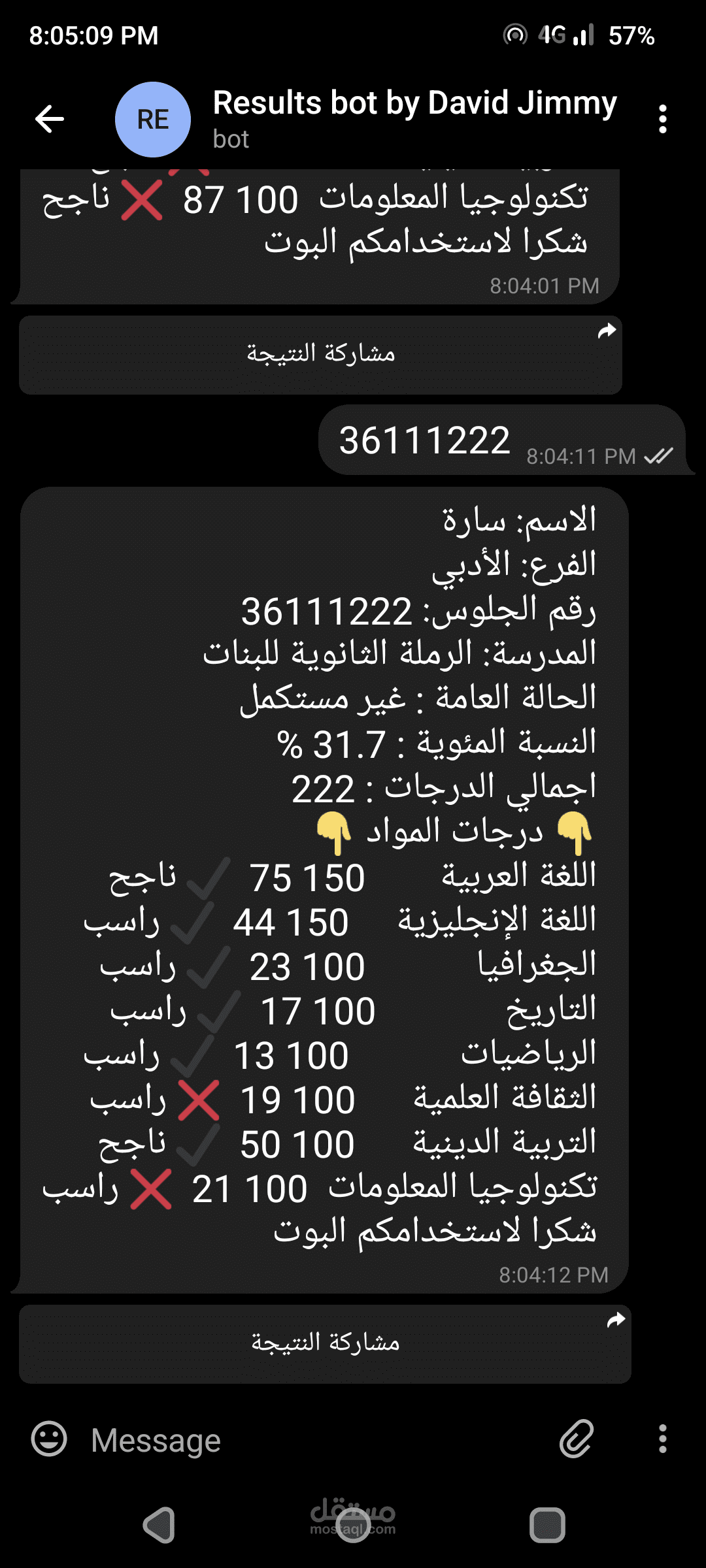Open the recent apps view
706x1568 pixels.
(546, 1525)
